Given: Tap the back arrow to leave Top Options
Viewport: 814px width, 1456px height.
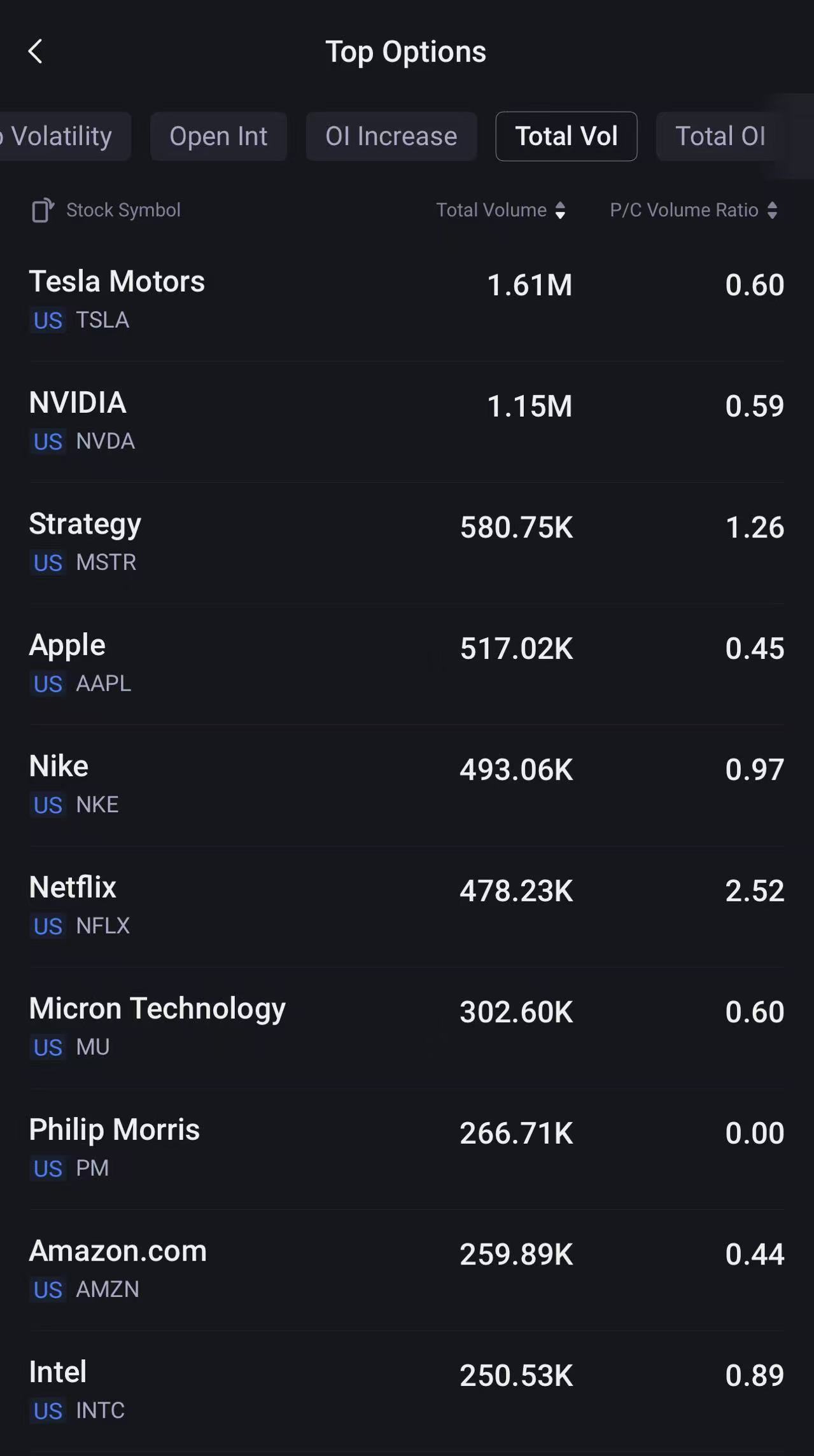Looking at the screenshot, I should [x=36, y=52].
